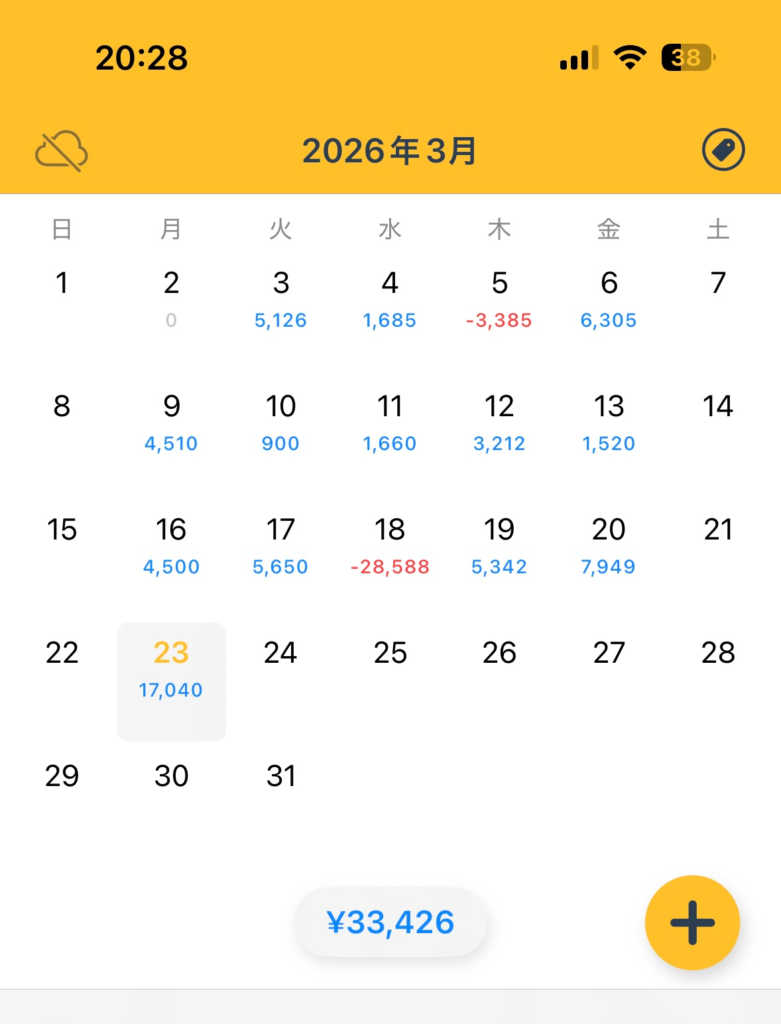Open March 12 showing 3,212
This screenshot has height=1024, width=781.
[x=499, y=422]
